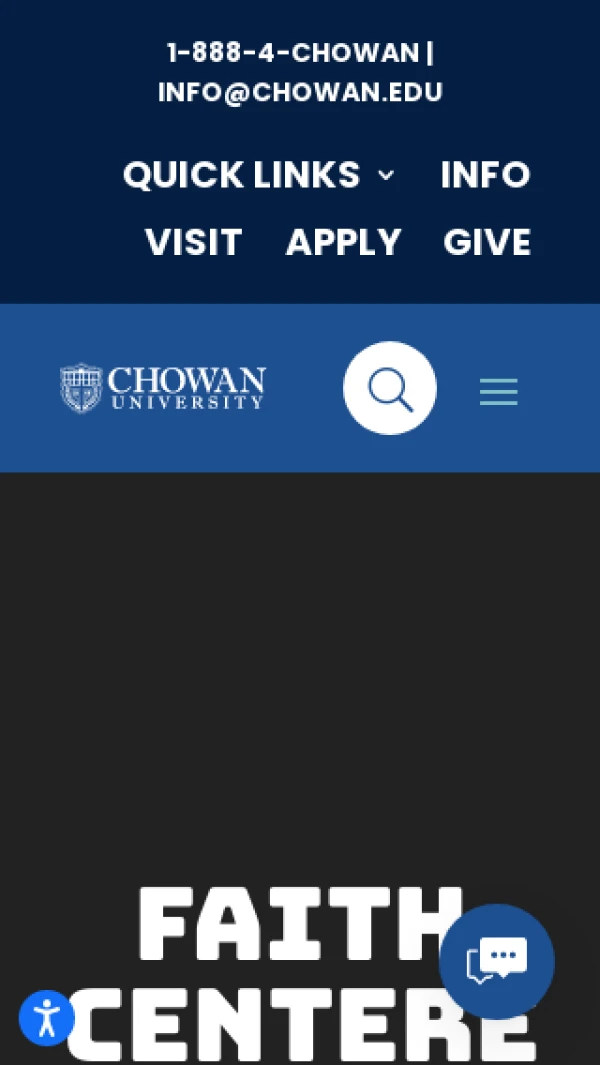Open the search magnifier button

coord(390,388)
